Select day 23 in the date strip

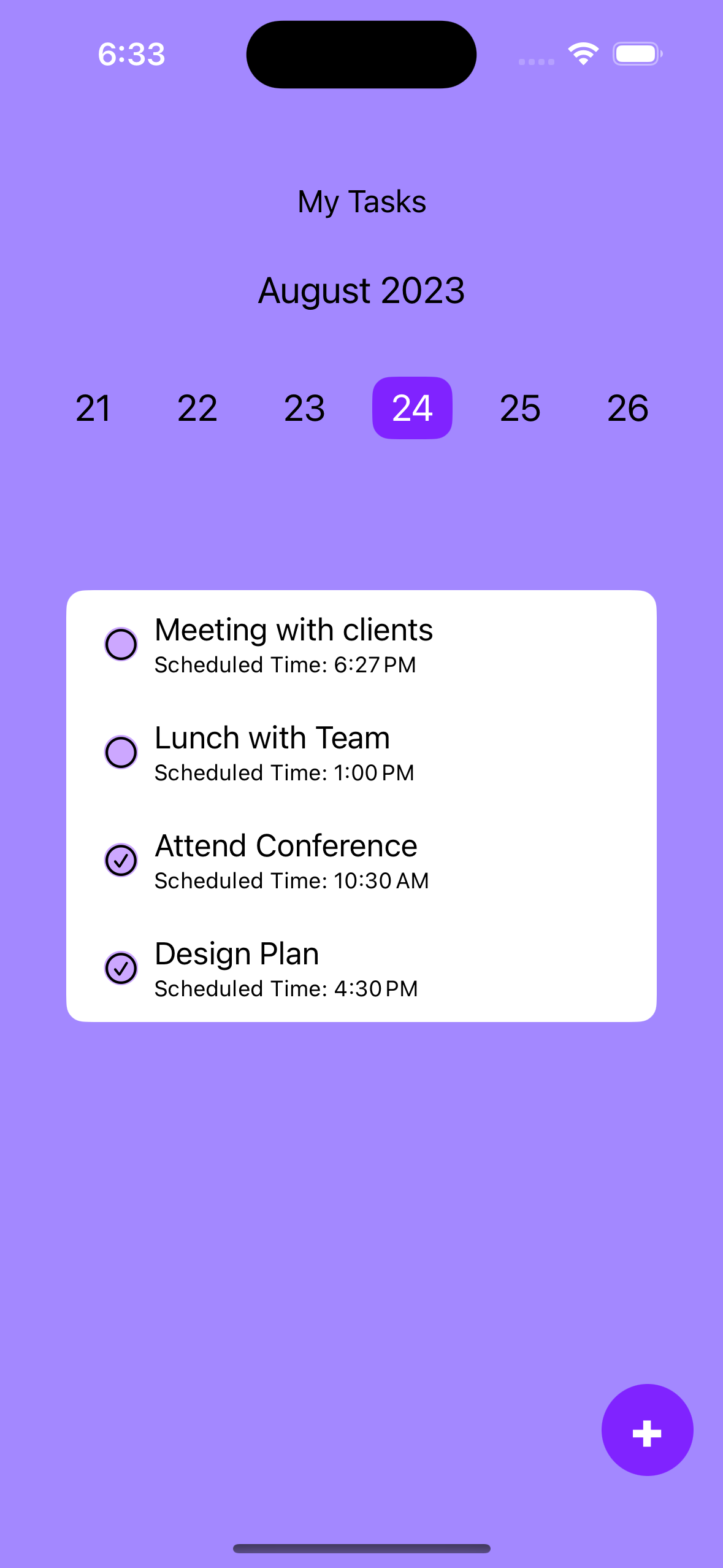(305, 407)
